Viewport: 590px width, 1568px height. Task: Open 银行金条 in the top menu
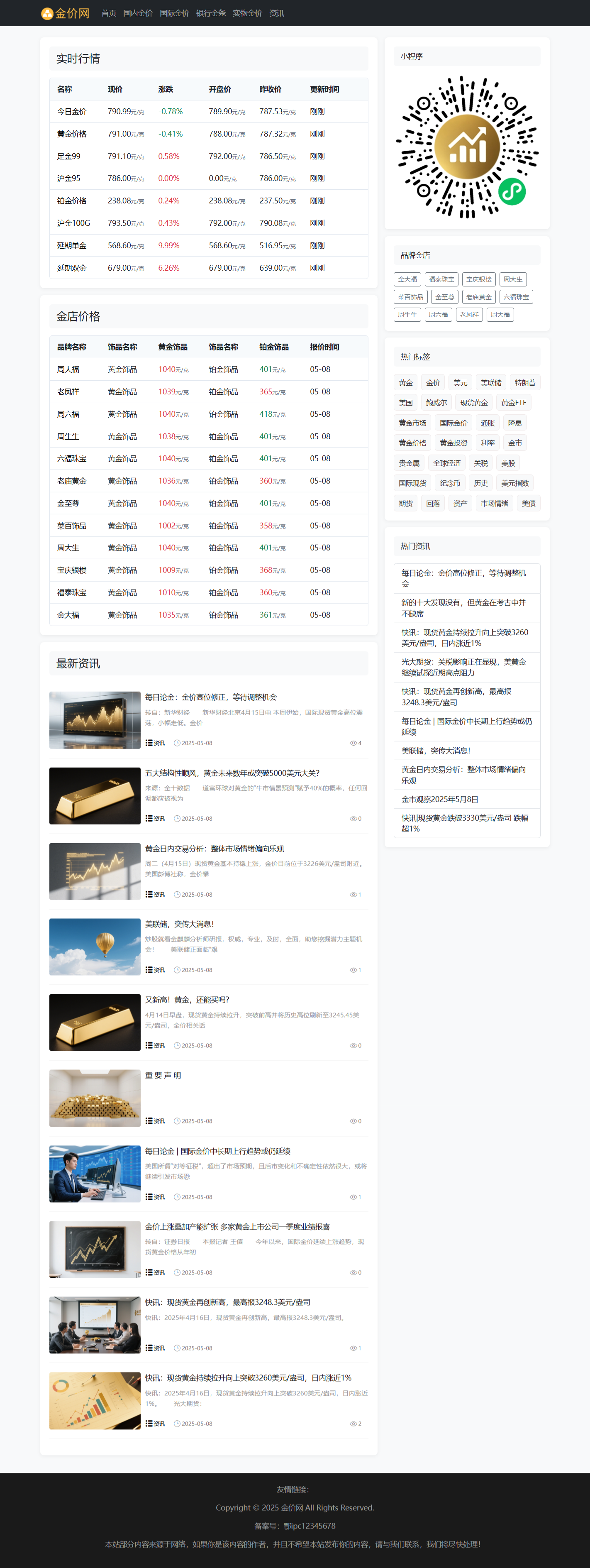(x=210, y=13)
